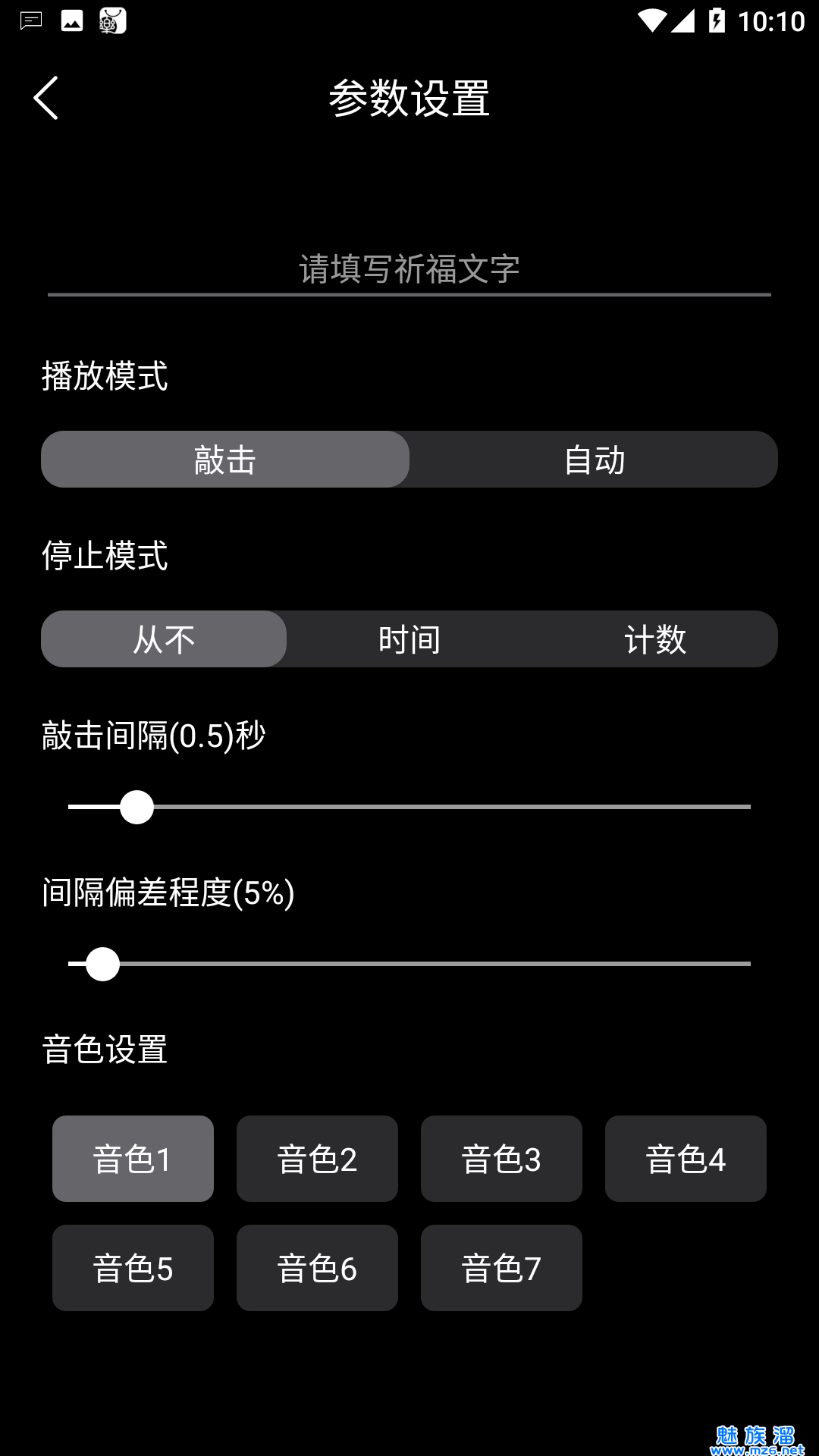The image size is (819, 1456).
Task: Set stop mode to 计数
Action: 655,639
